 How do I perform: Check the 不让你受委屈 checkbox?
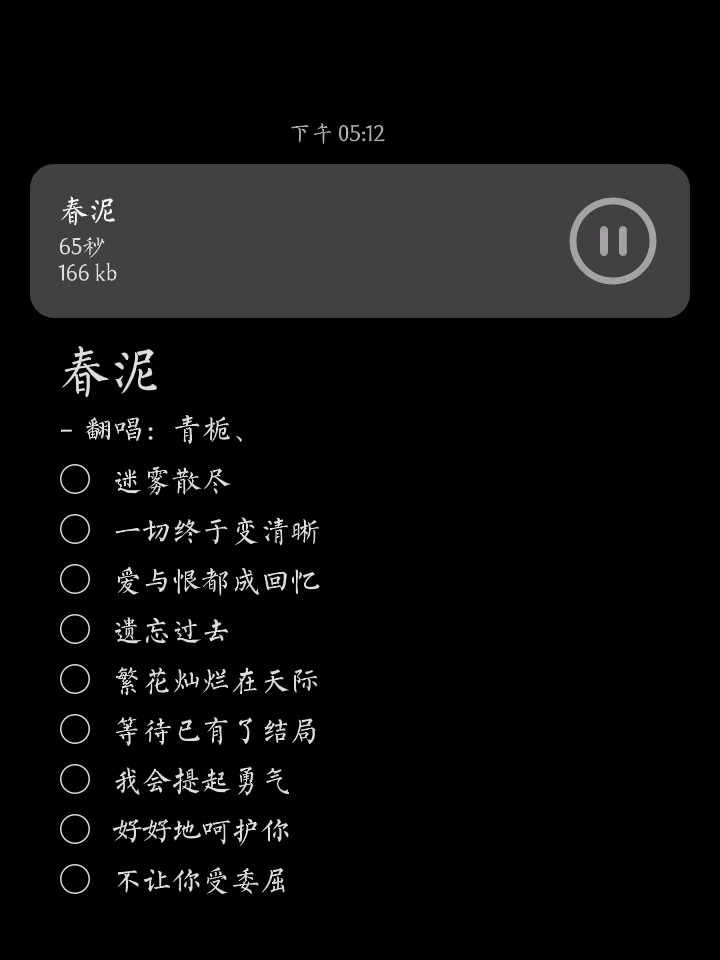(75, 879)
